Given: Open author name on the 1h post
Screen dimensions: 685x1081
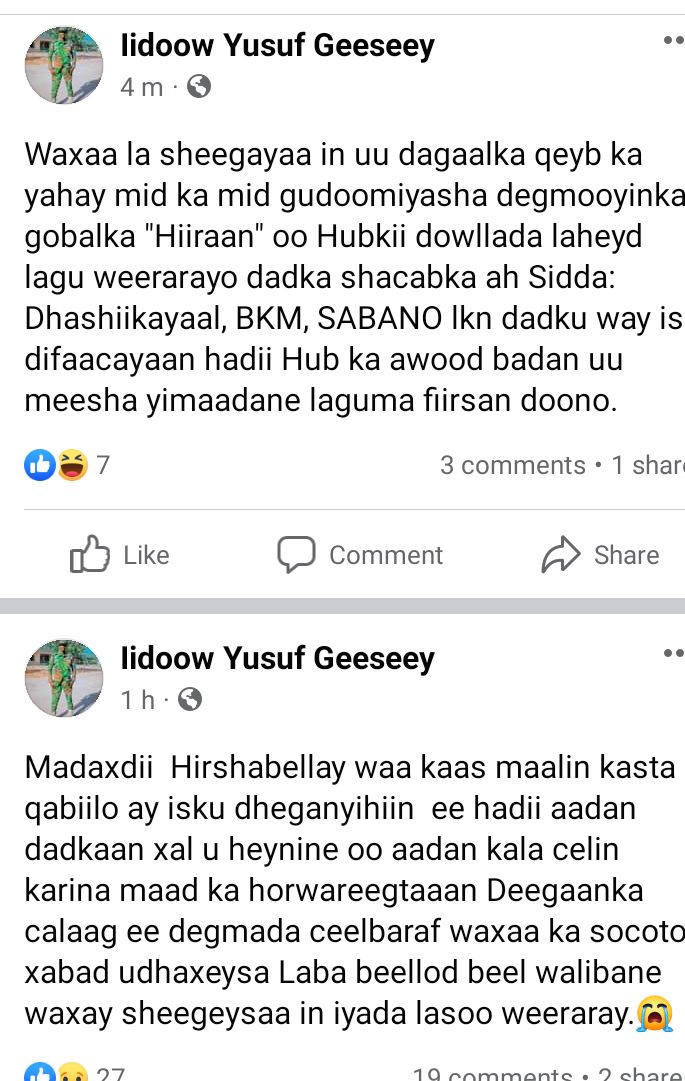Looking at the screenshot, I should point(277,658).
